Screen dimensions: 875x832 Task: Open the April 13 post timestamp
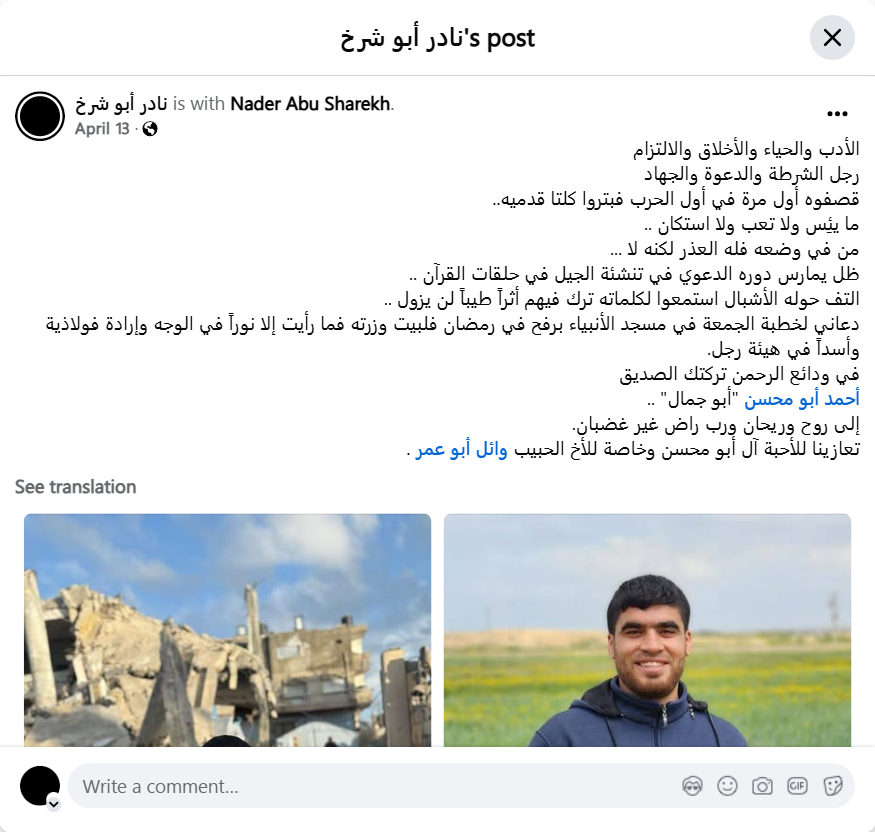102,129
